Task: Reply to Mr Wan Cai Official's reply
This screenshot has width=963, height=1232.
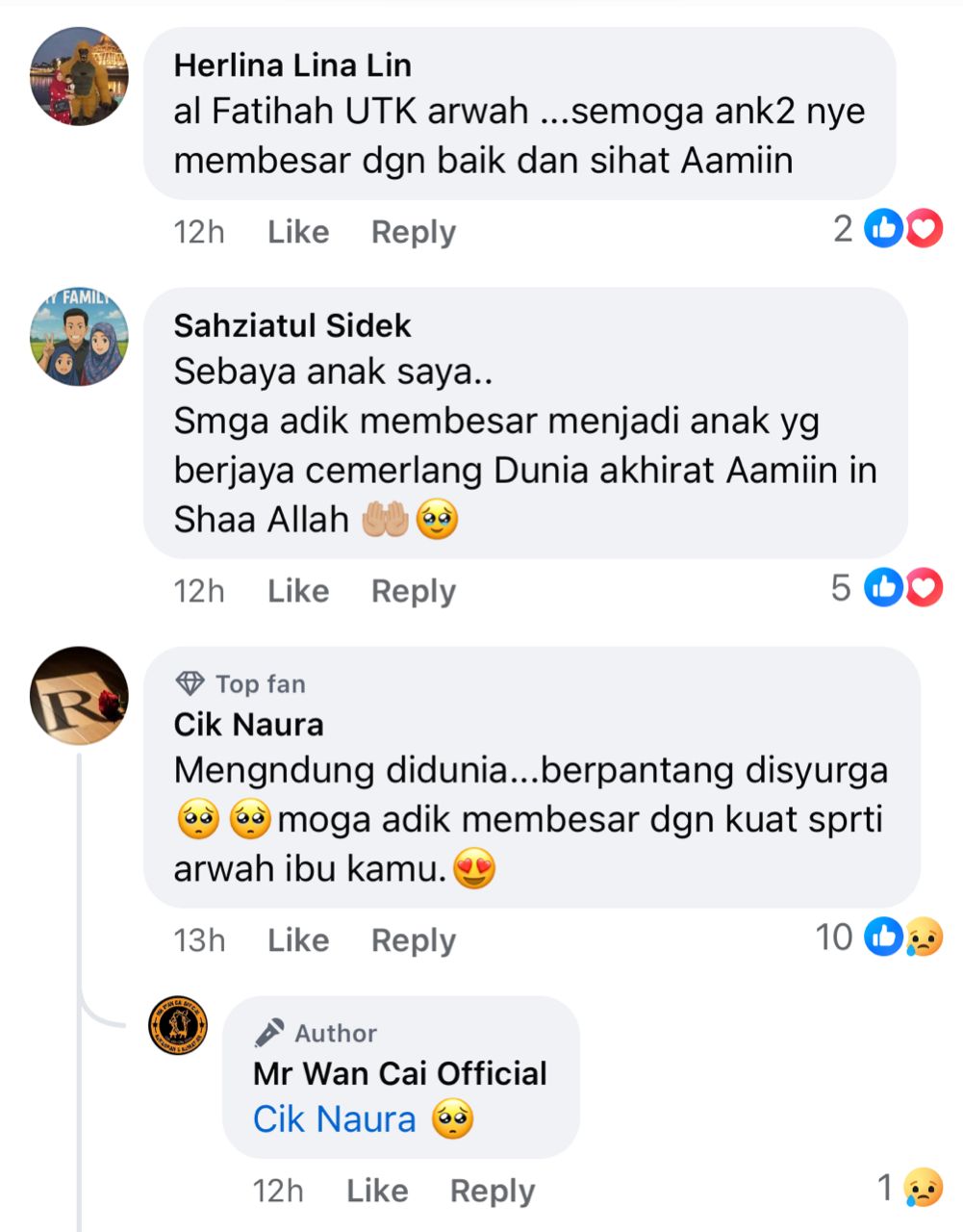Action: pyautogui.click(x=492, y=1191)
